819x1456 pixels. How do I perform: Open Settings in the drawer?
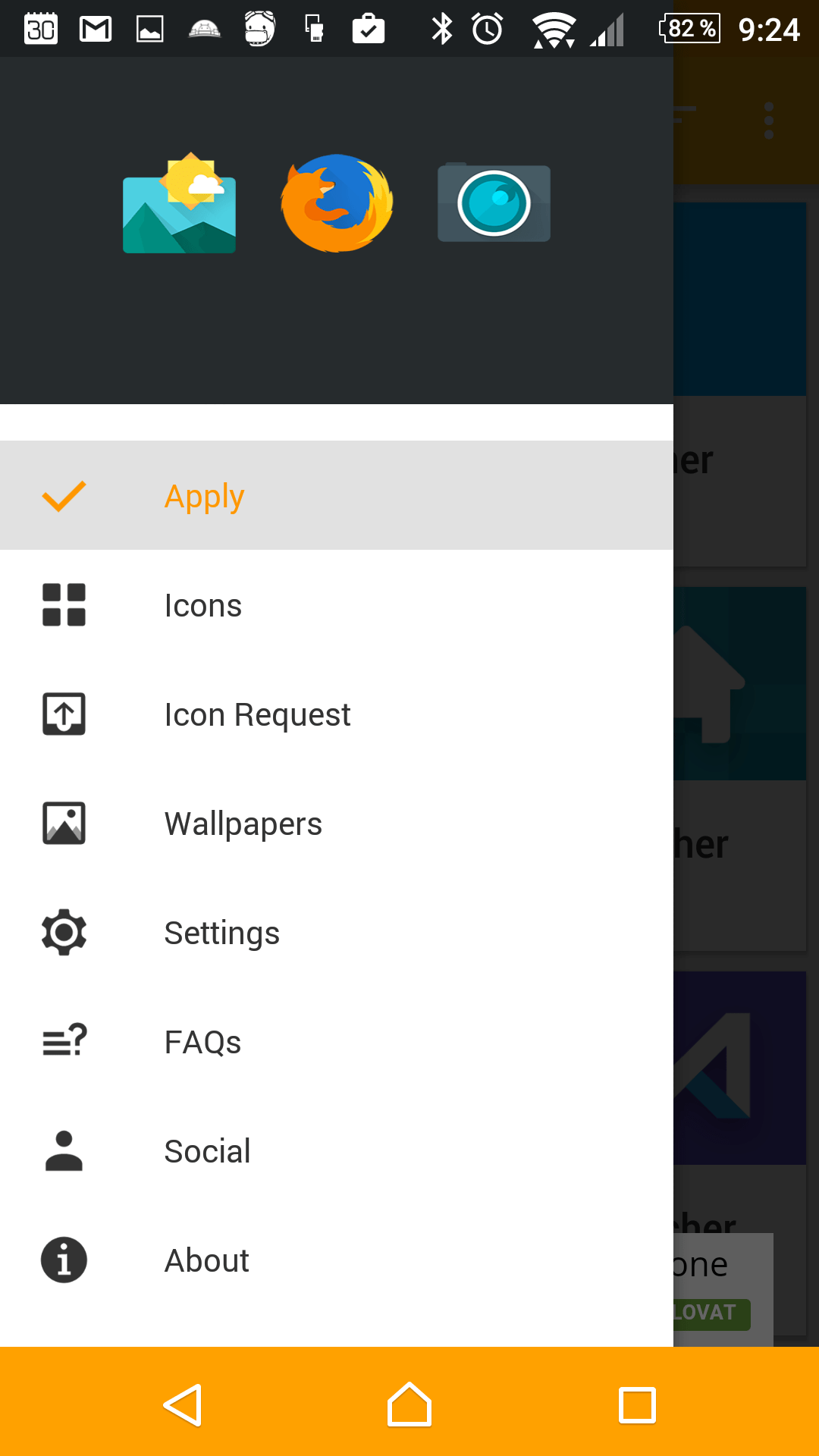pyautogui.click(x=337, y=932)
